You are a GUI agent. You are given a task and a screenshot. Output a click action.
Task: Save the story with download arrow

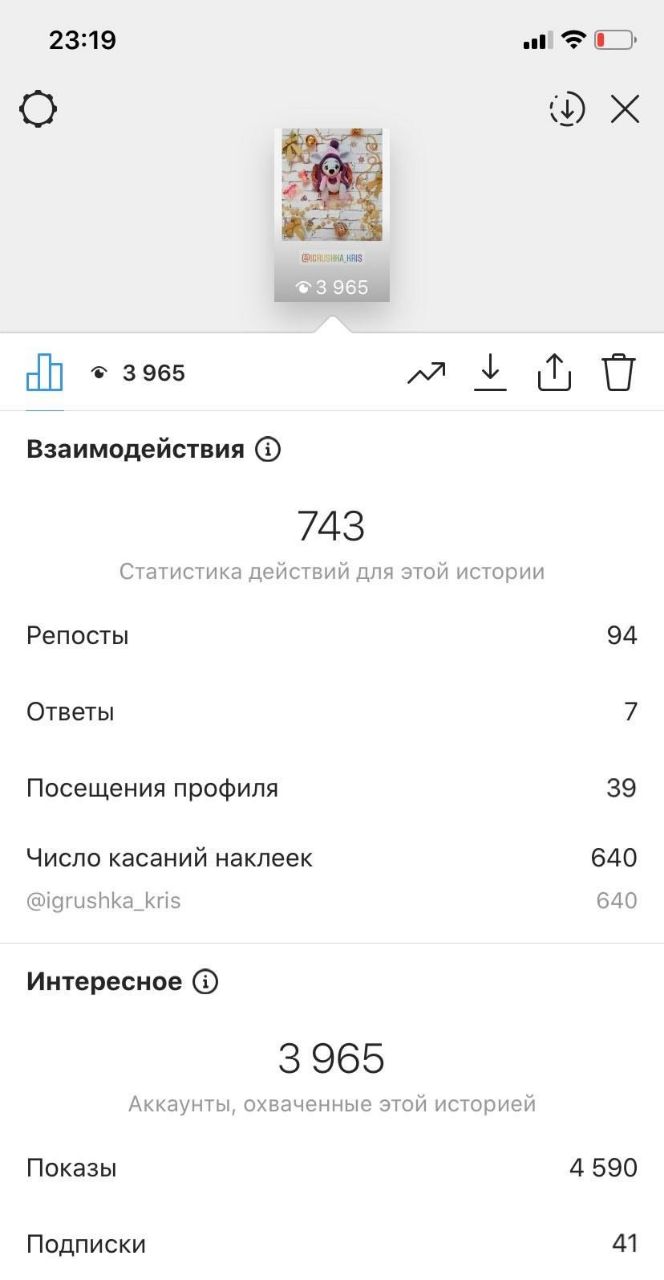[x=490, y=373]
